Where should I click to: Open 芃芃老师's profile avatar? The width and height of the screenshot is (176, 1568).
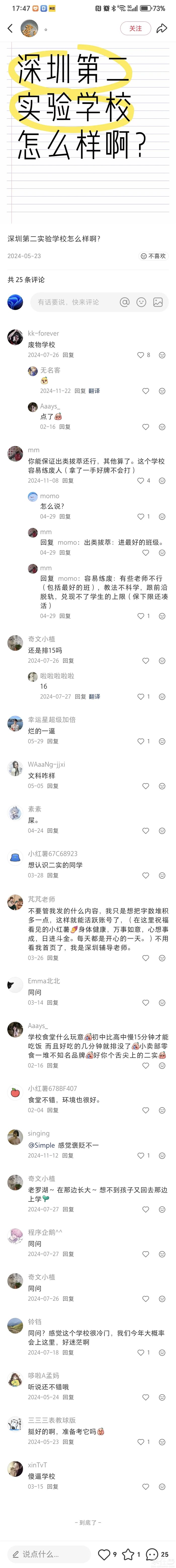15,903
